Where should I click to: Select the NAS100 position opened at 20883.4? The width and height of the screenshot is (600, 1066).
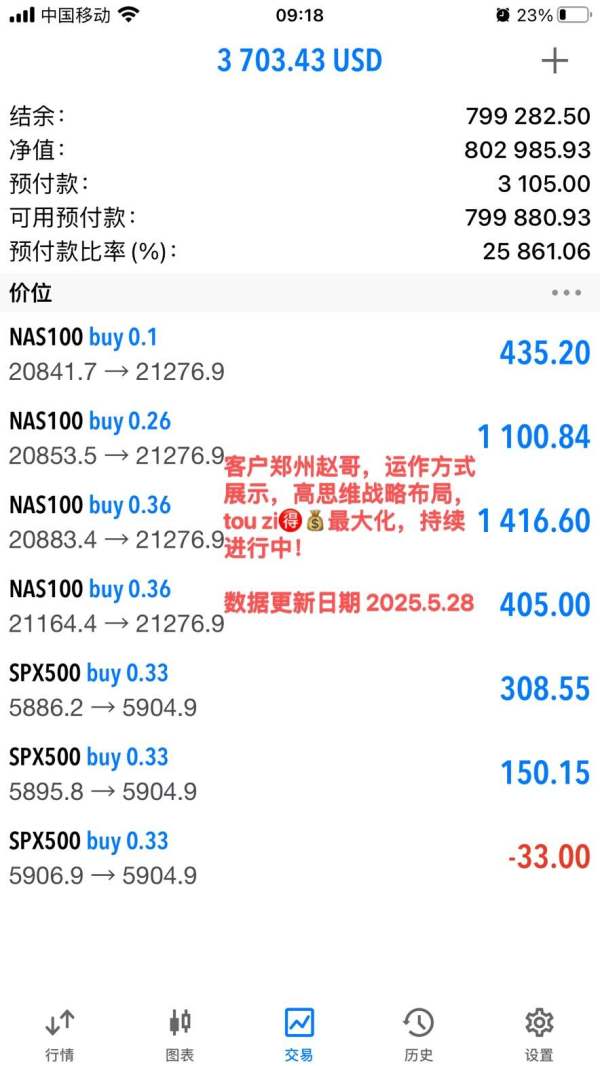point(300,522)
